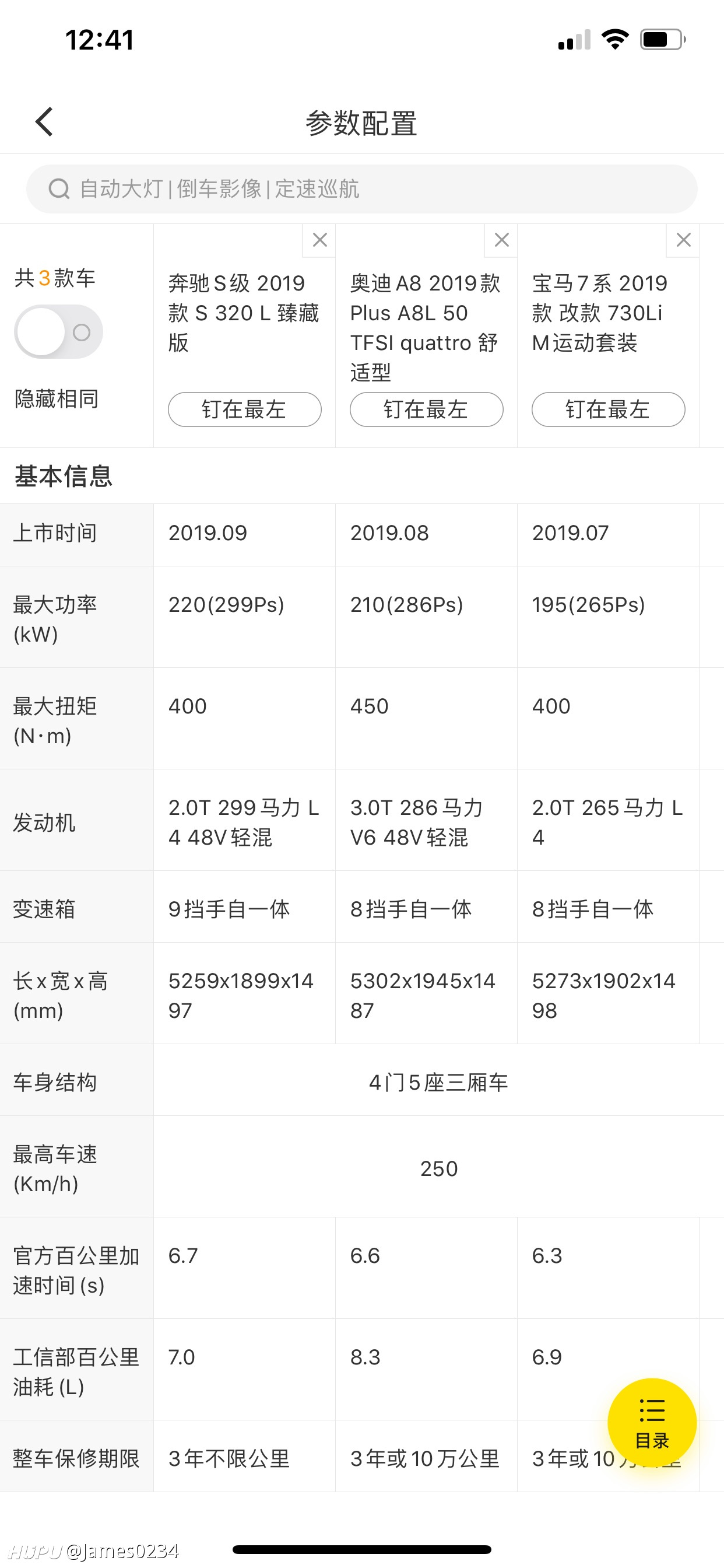Open the yellow 目录 floating button
This screenshot has width=724, height=1568.
[652, 1423]
